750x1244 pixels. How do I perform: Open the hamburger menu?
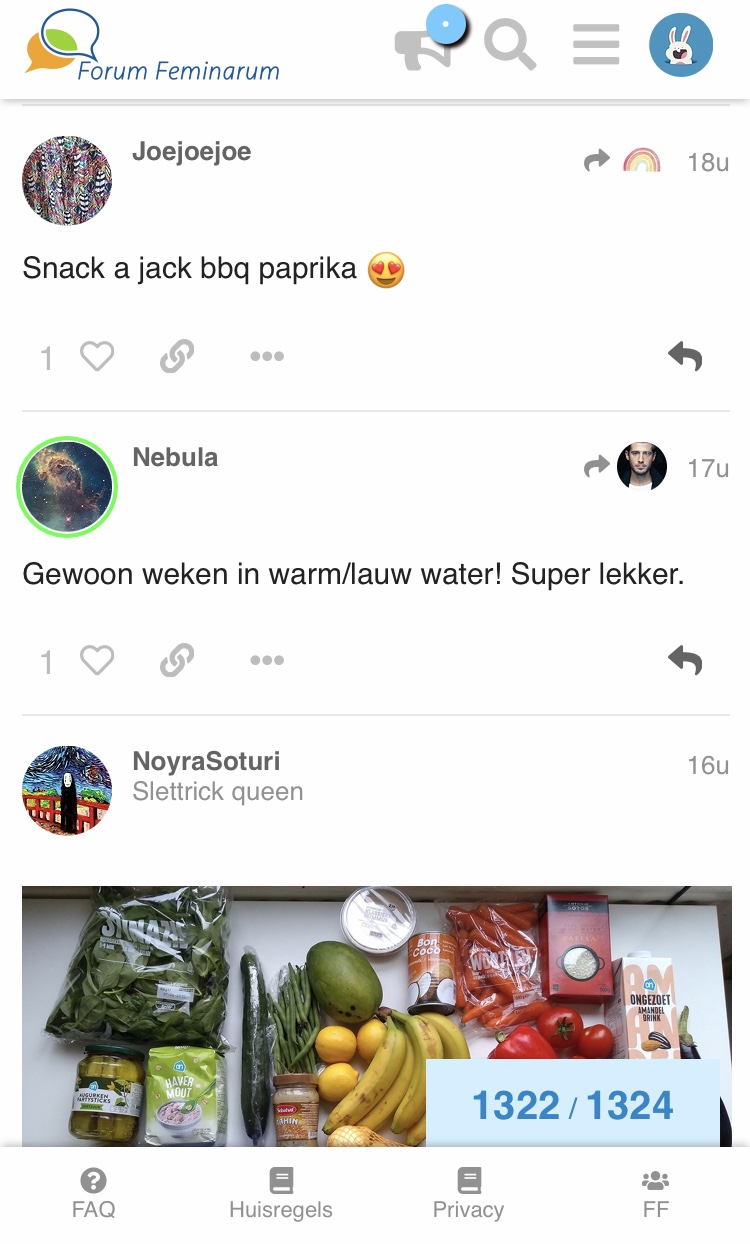pos(596,45)
